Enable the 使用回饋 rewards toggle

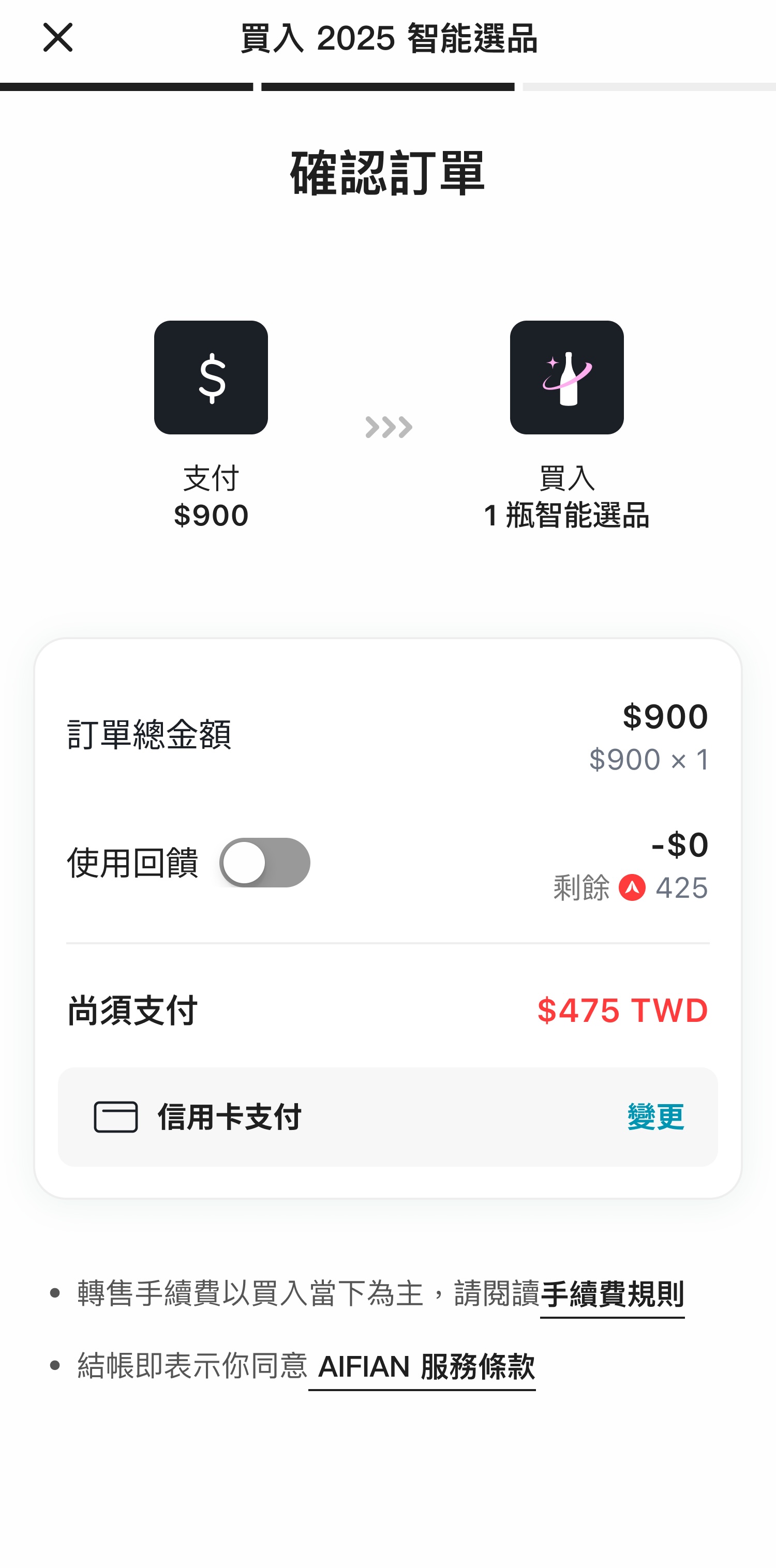click(265, 862)
